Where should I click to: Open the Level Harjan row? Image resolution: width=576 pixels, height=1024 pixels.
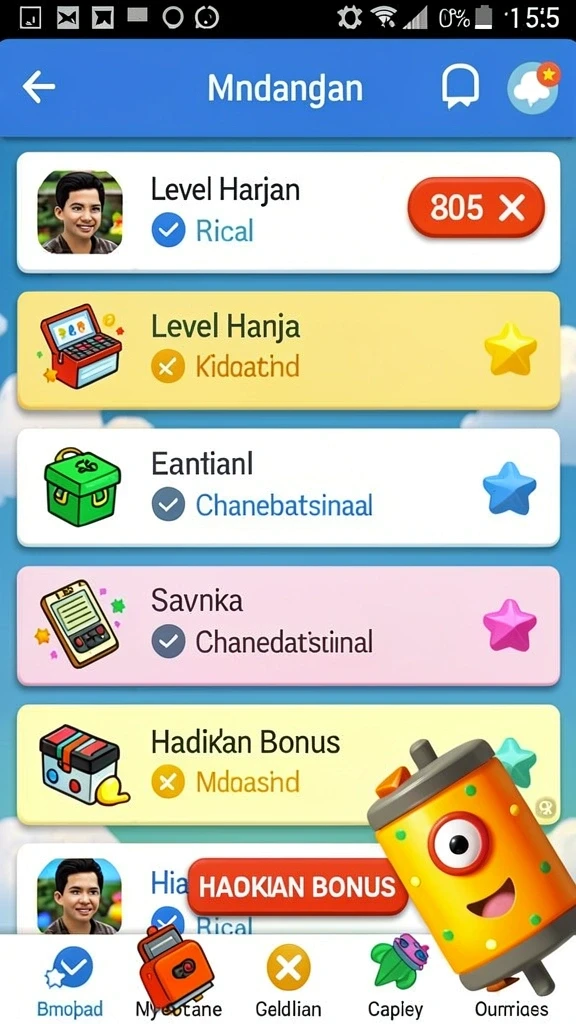click(x=288, y=212)
